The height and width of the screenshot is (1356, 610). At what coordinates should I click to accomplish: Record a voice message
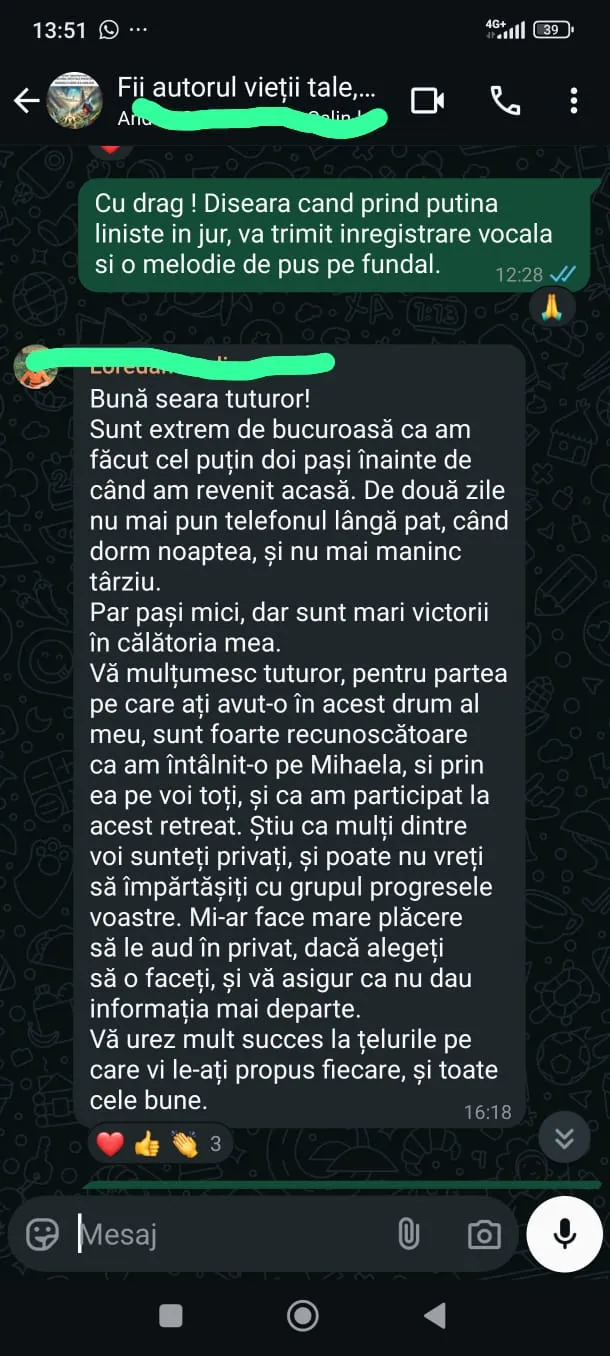(x=565, y=1235)
